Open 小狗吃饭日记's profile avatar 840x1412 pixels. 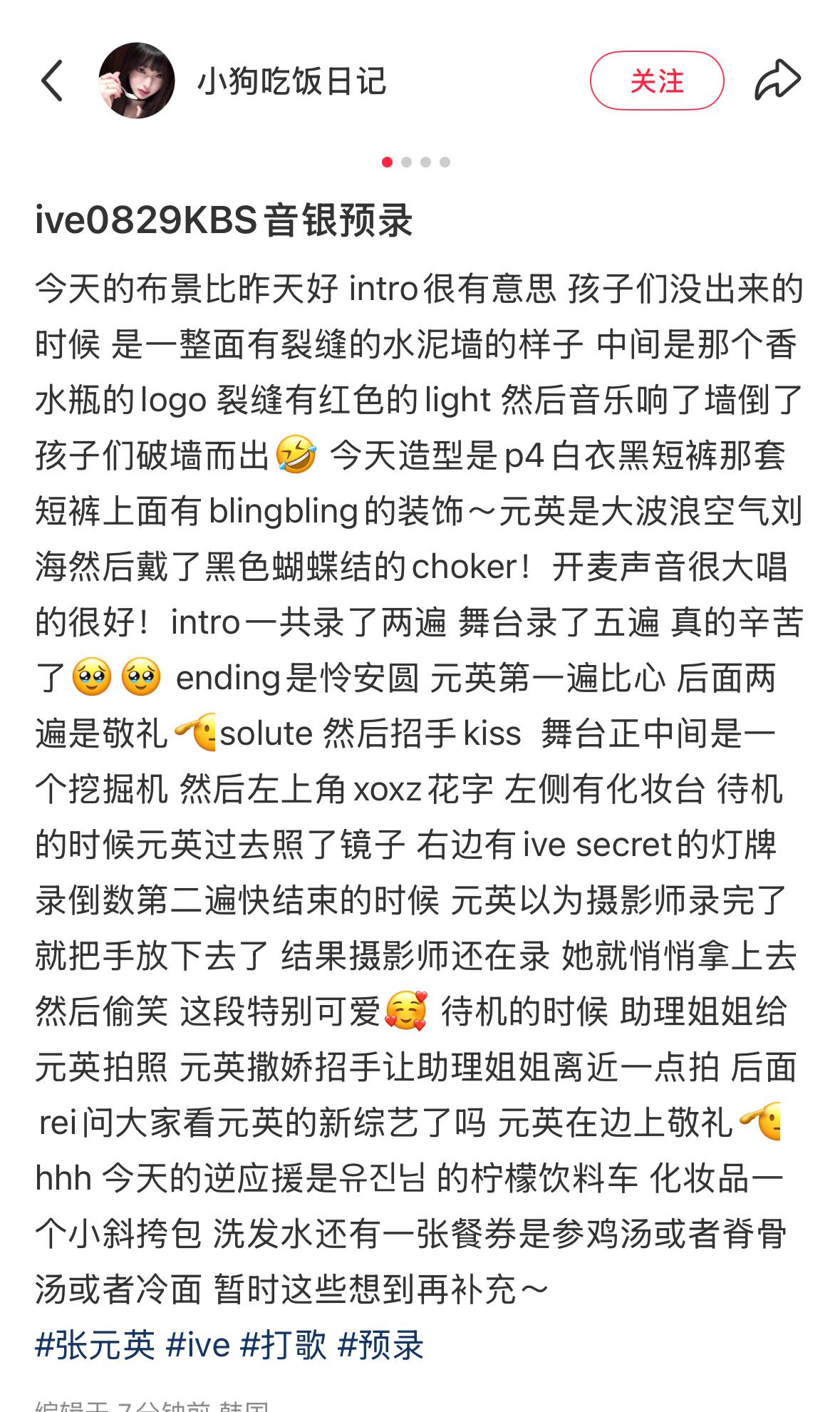coord(136,81)
